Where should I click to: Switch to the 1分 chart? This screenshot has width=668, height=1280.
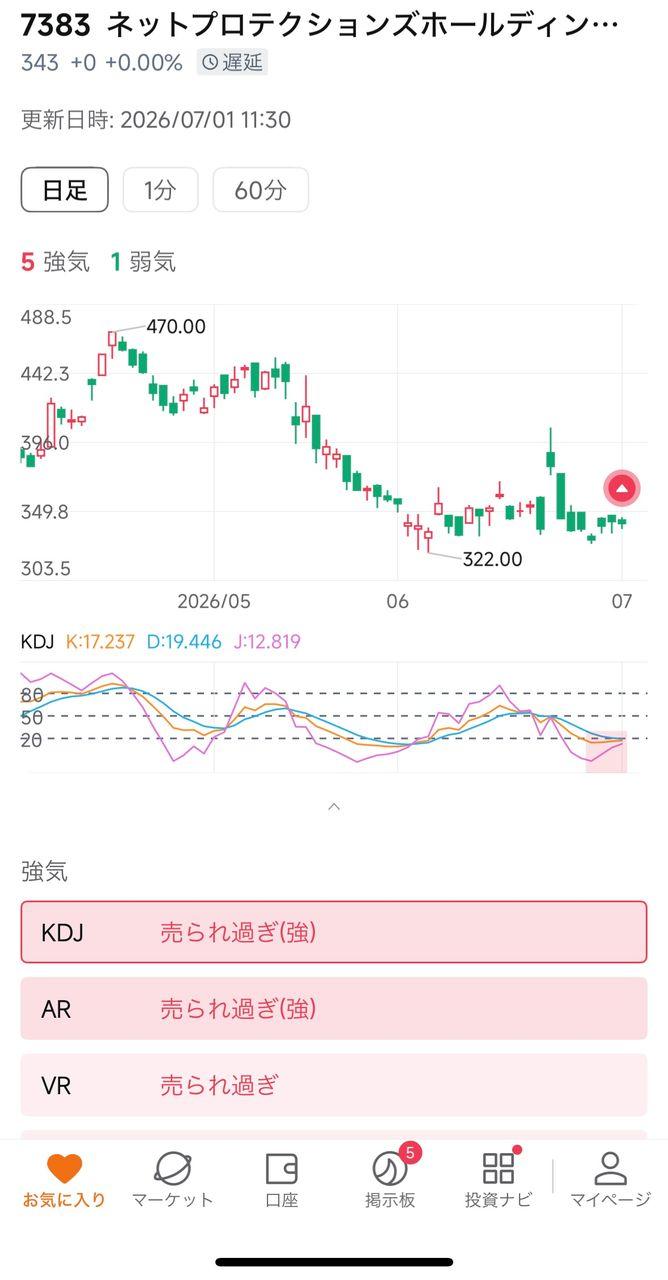pos(160,190)
